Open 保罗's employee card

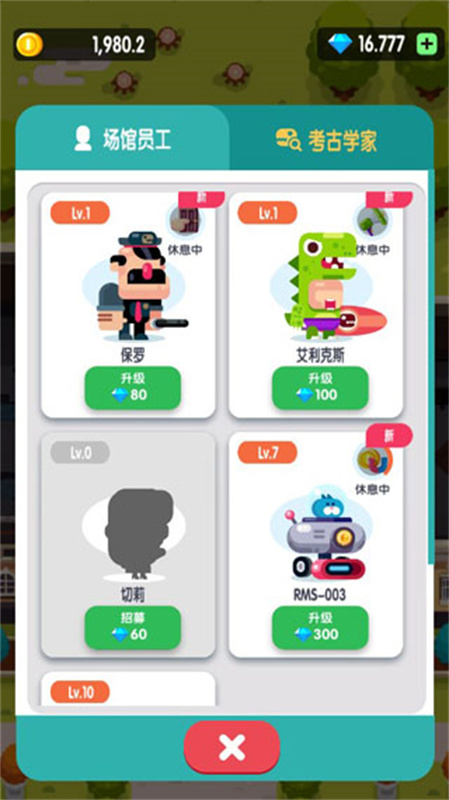coord(128,305)
